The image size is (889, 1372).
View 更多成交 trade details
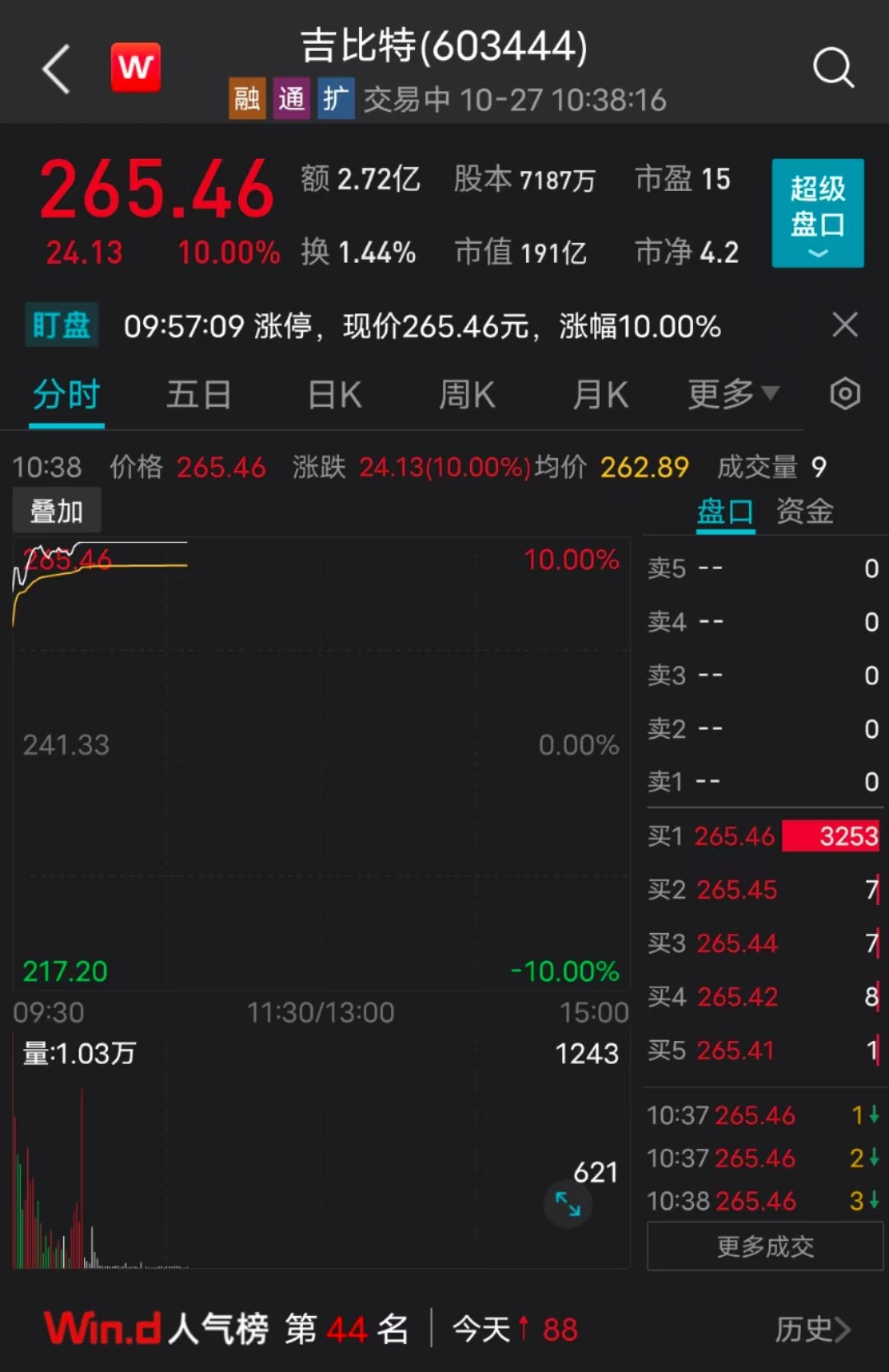pos(765,1246)
